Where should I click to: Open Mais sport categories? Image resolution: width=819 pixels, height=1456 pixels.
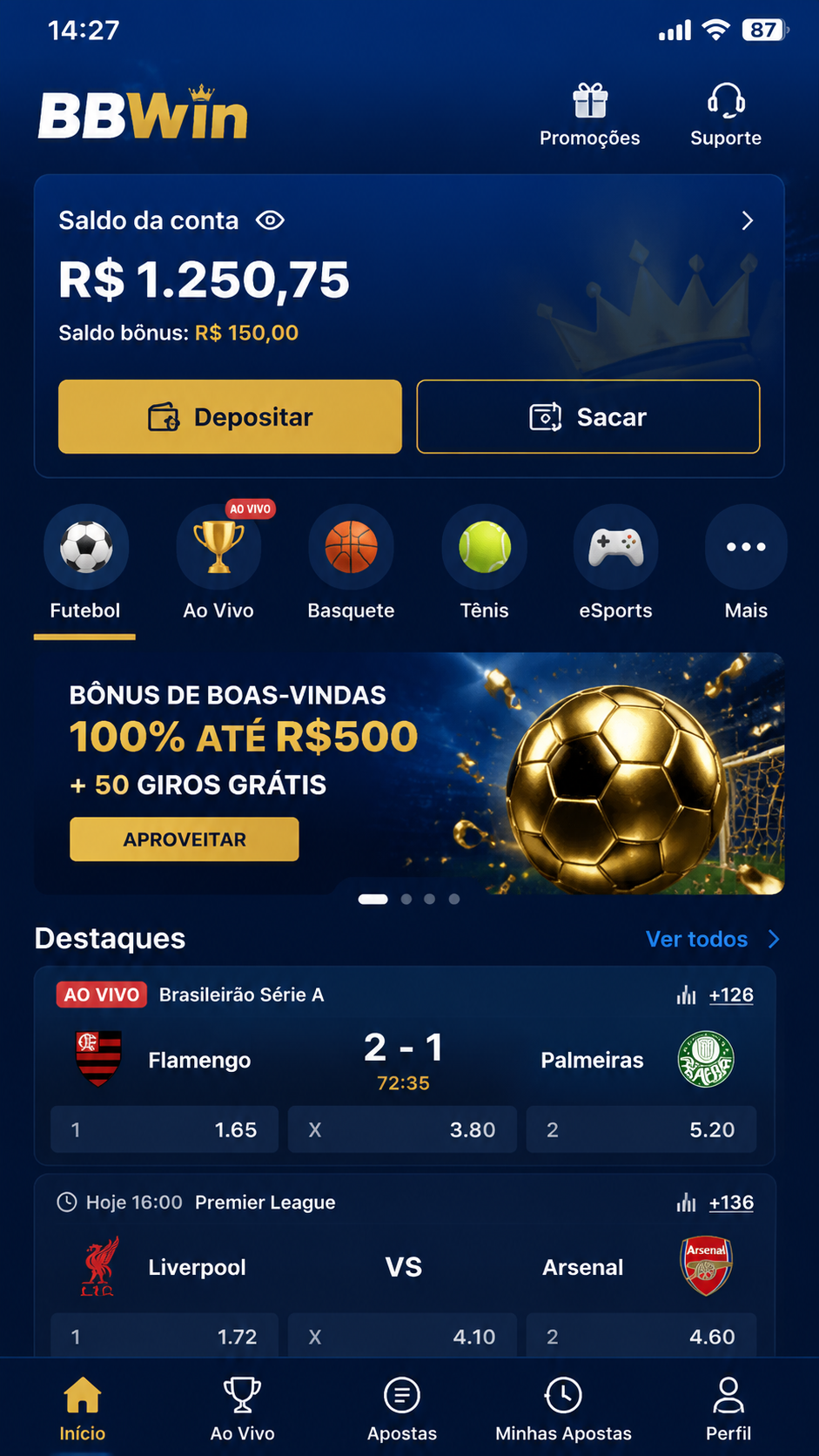[x=746, y=563]
